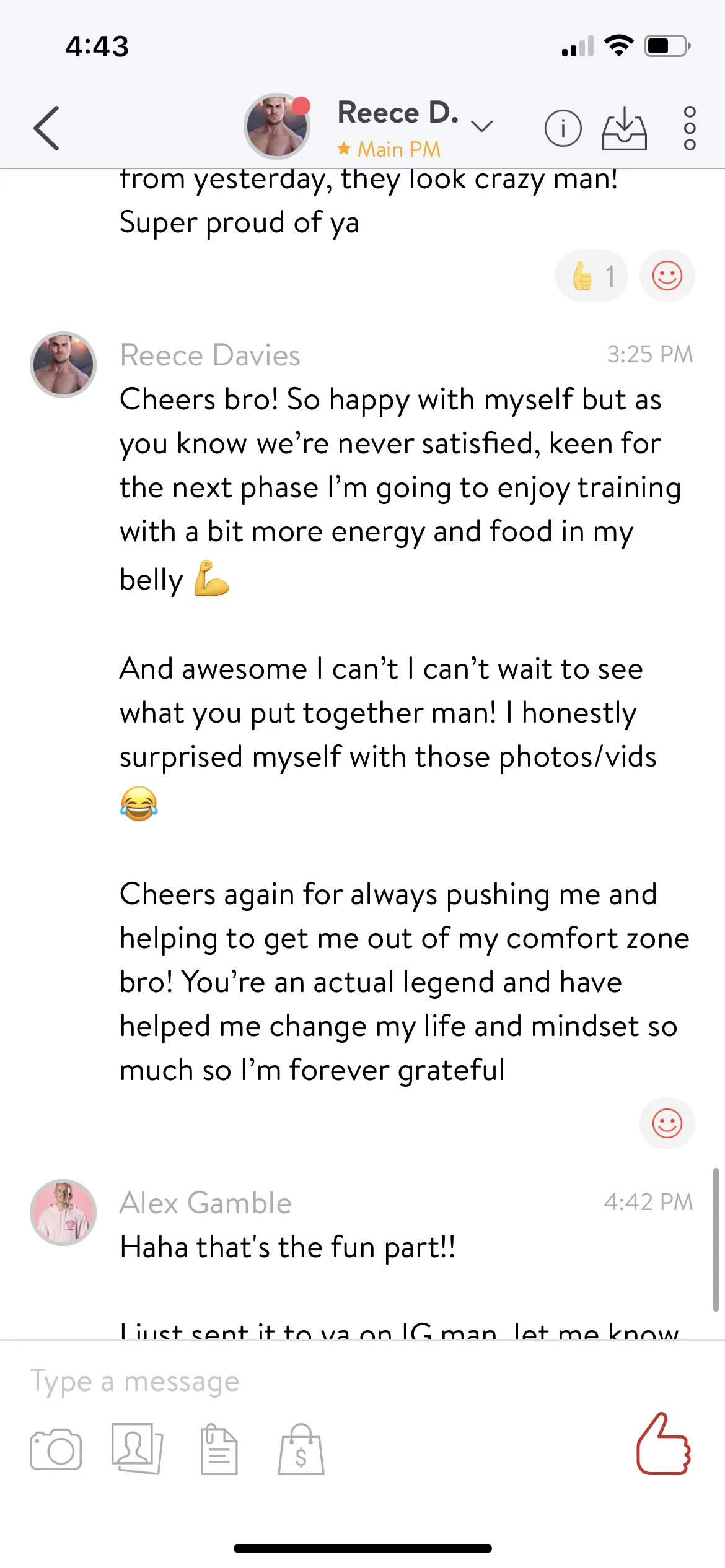Go back to the previous screen

[46, 128]
